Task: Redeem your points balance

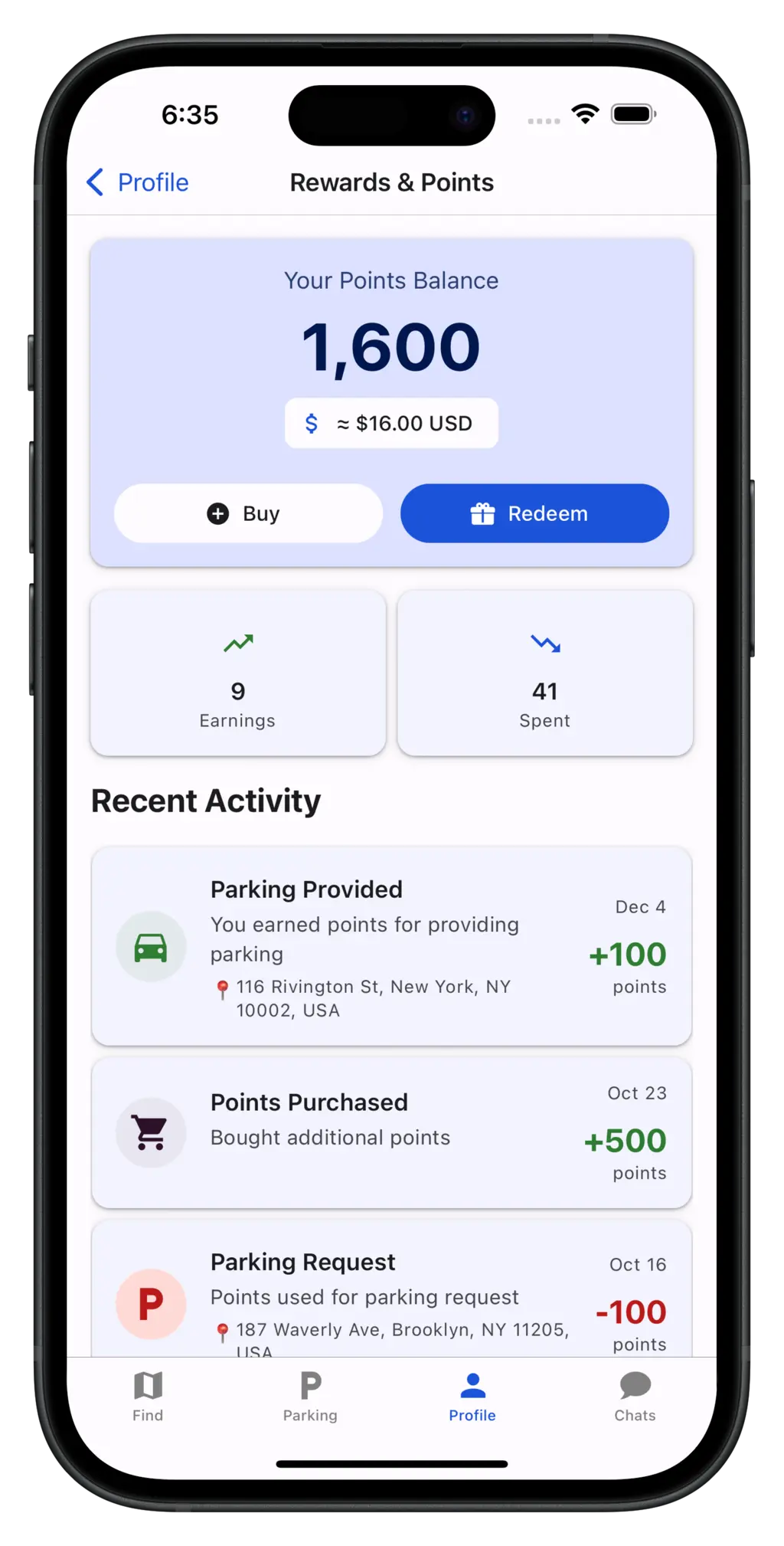Action: [534, 513]
